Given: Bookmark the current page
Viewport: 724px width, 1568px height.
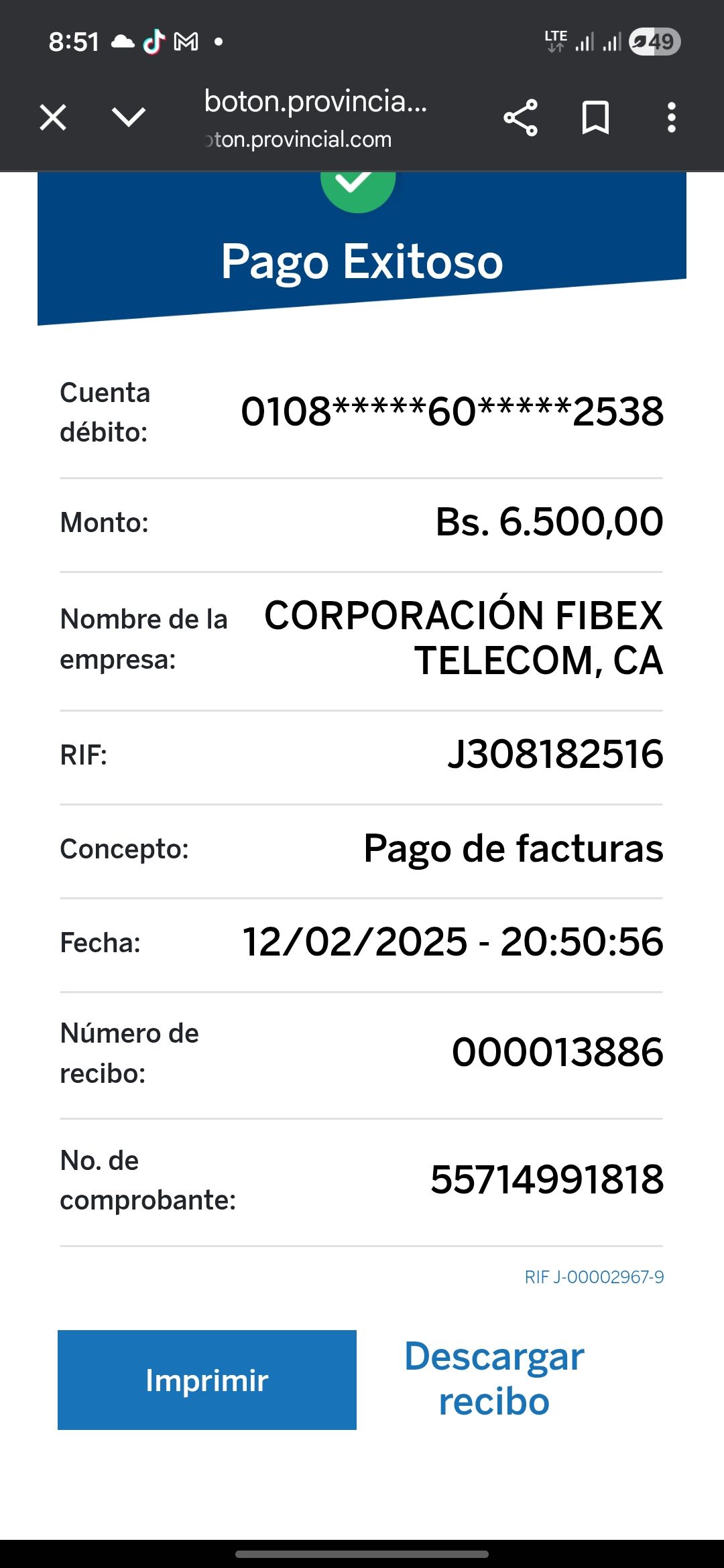Looking at the screenshot, I should pyautogui.click(x=595, y=118).
